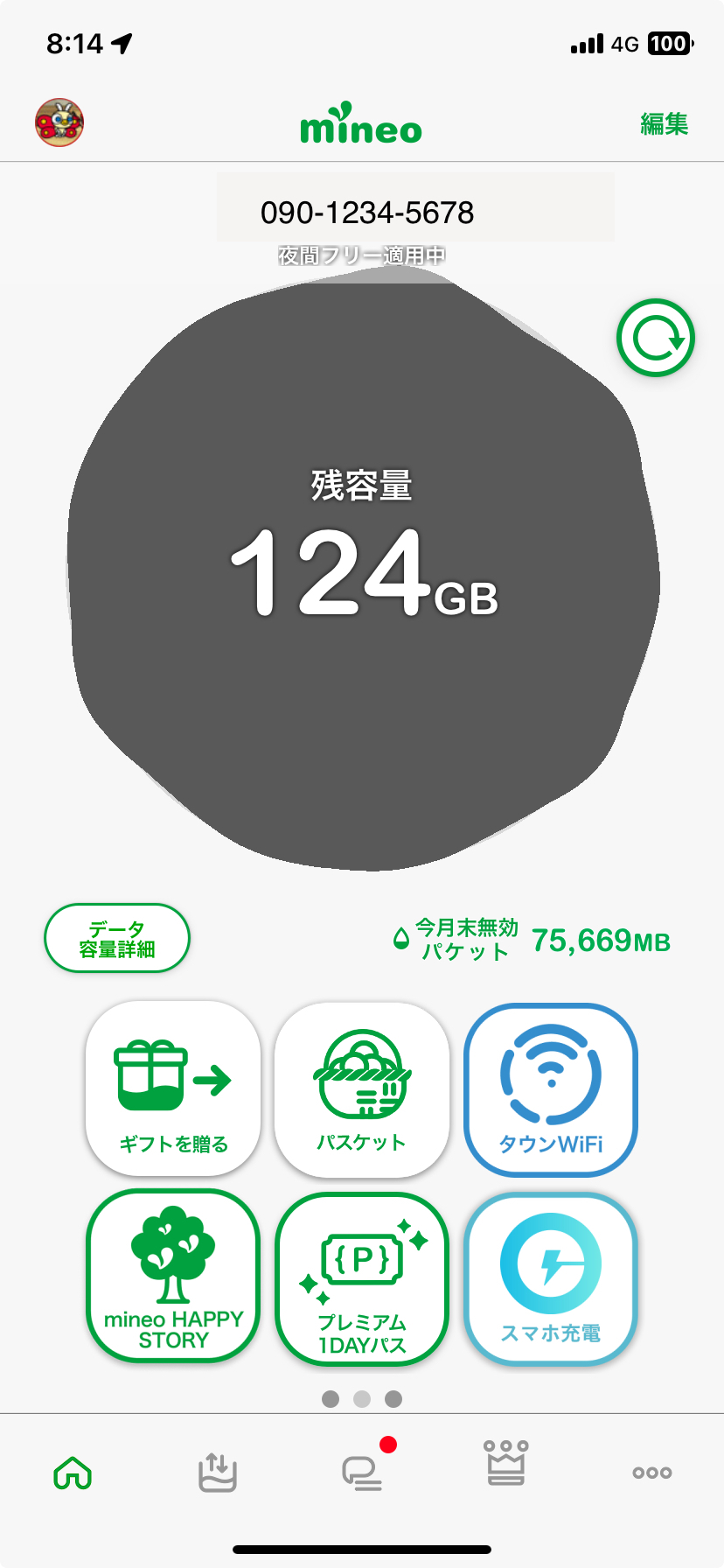724x1568 pixels.
Task: Tap the phone number 090-1234-5678 selector
Action: (367, 213)
